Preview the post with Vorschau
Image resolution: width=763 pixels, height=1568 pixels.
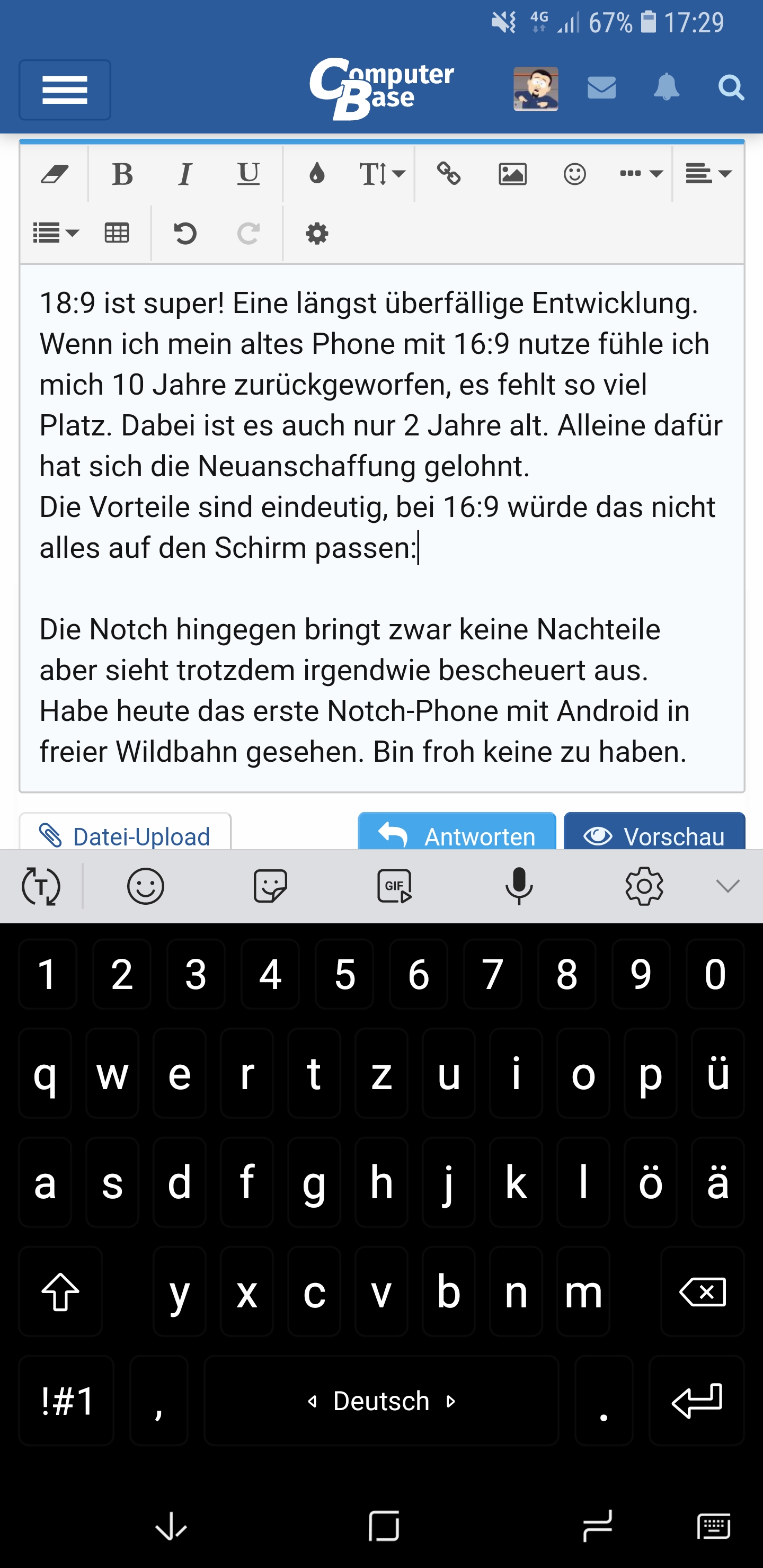pyautogui.click(x=654, y=834)
